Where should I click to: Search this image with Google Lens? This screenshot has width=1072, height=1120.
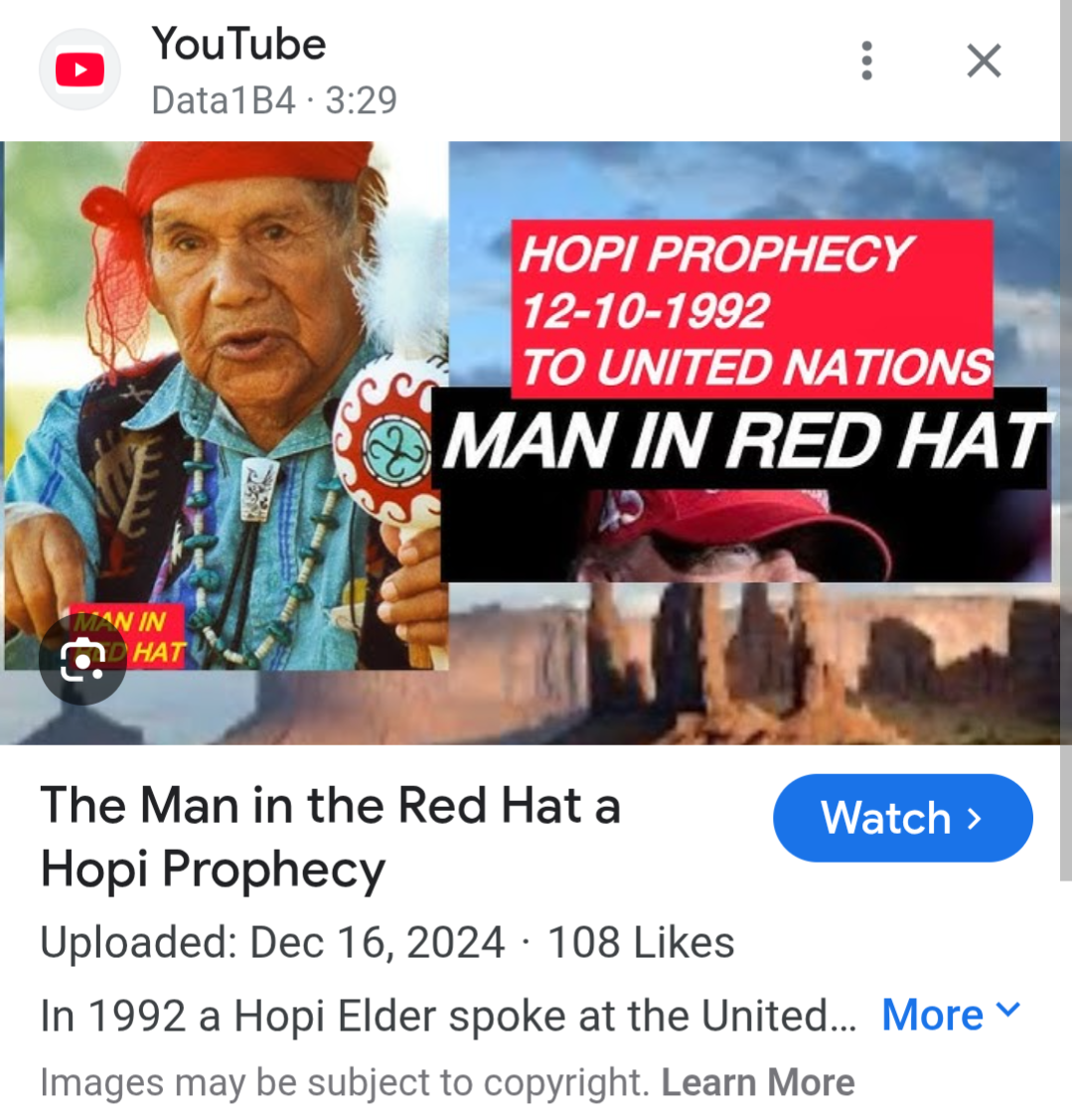coord(82,660)
